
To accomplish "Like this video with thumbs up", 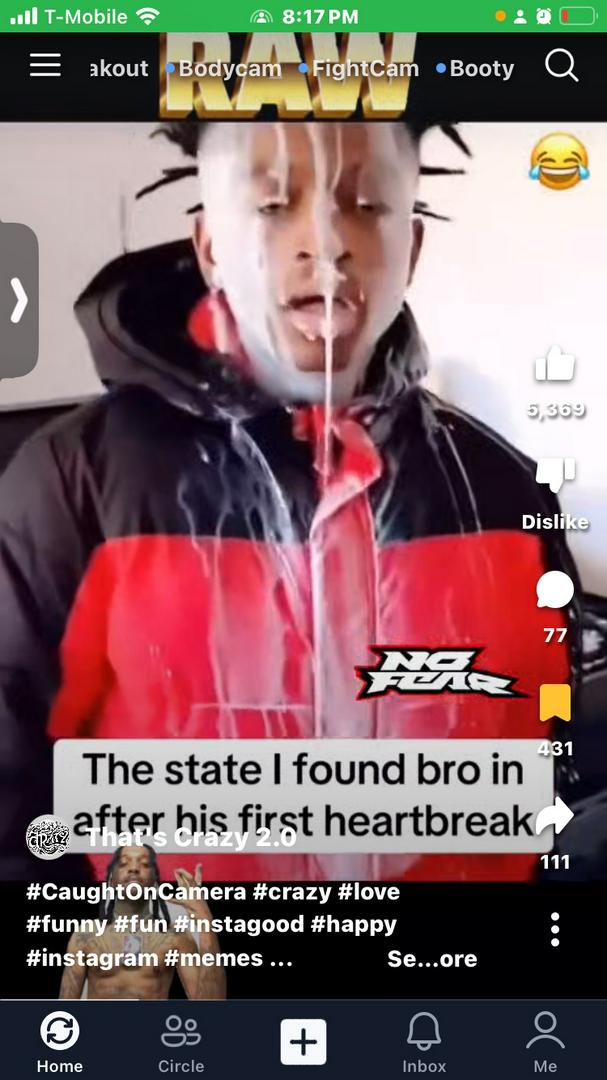I will [555, 365].
